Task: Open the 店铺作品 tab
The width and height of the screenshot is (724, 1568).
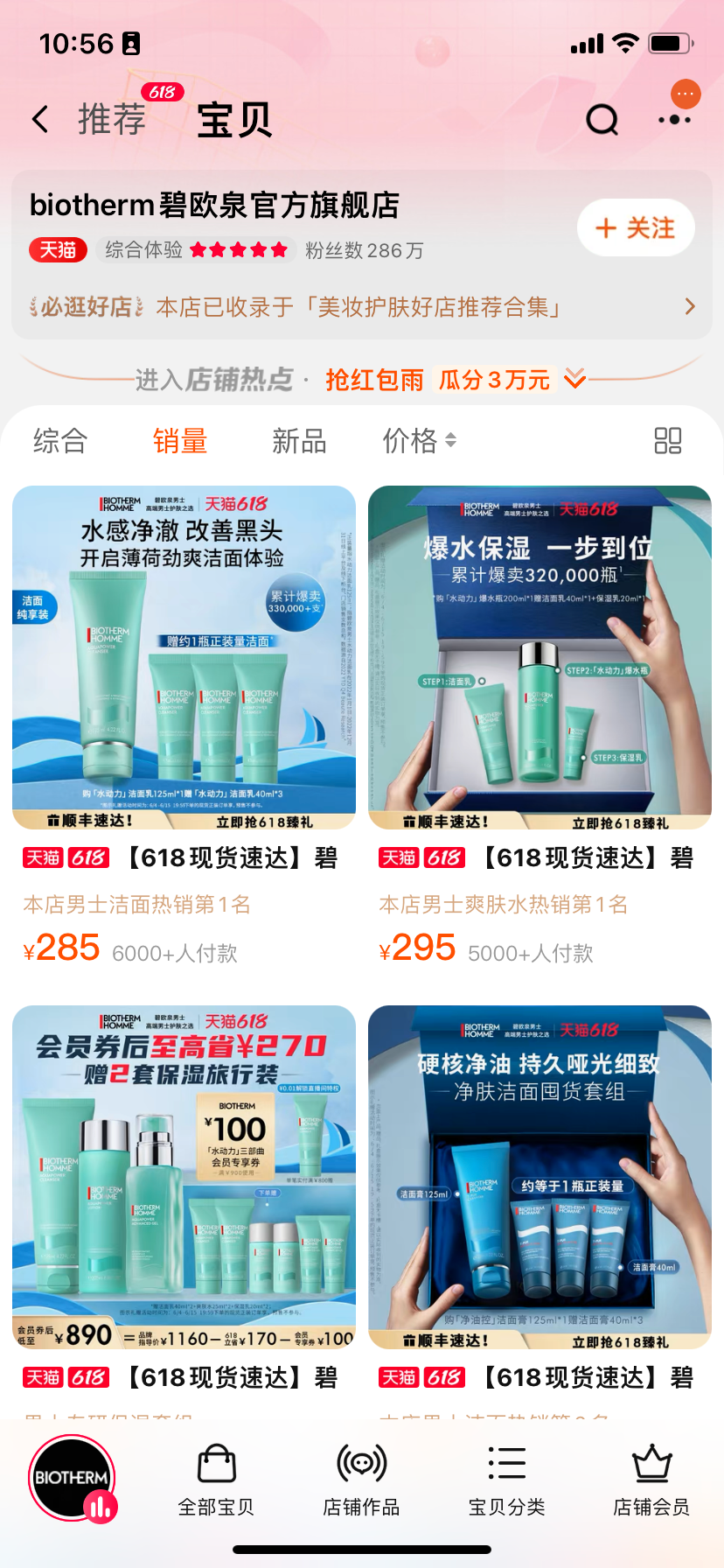Action: 361,1480
